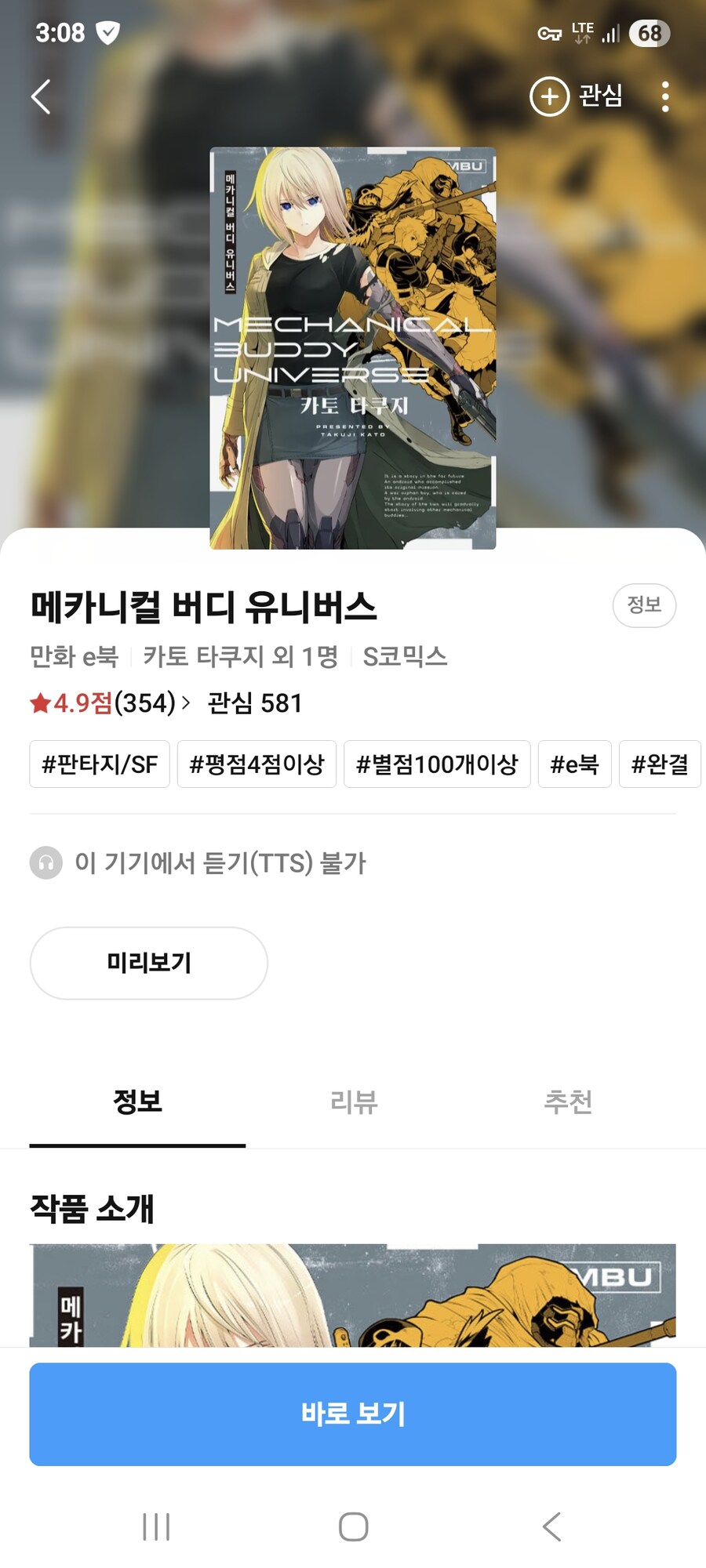Viewport: 706px width, 1568px height.
Task: Open the #평점4점이상 tag
Action: click(x=257, y=764)
